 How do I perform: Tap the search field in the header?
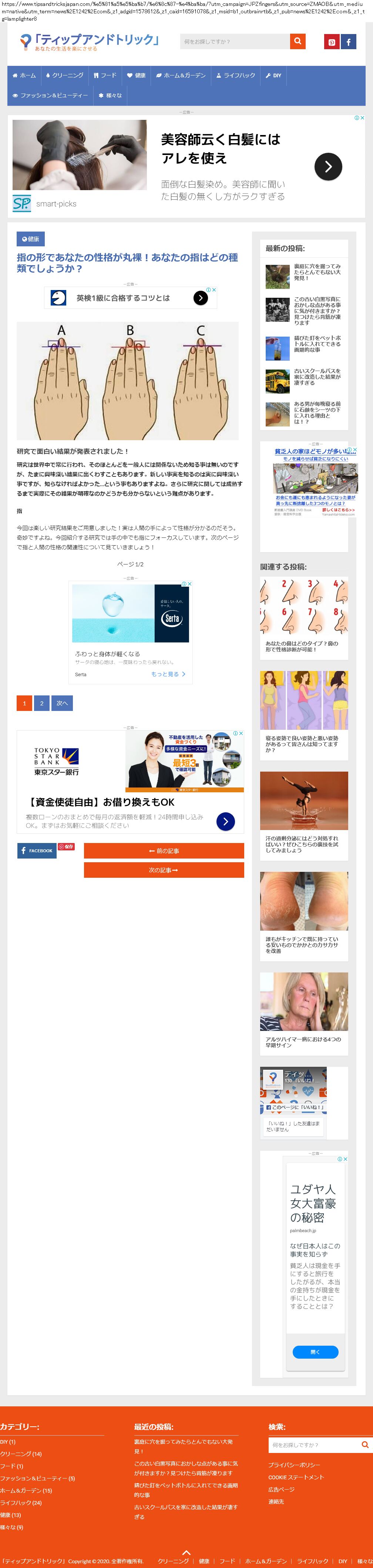tap(234, 41)
